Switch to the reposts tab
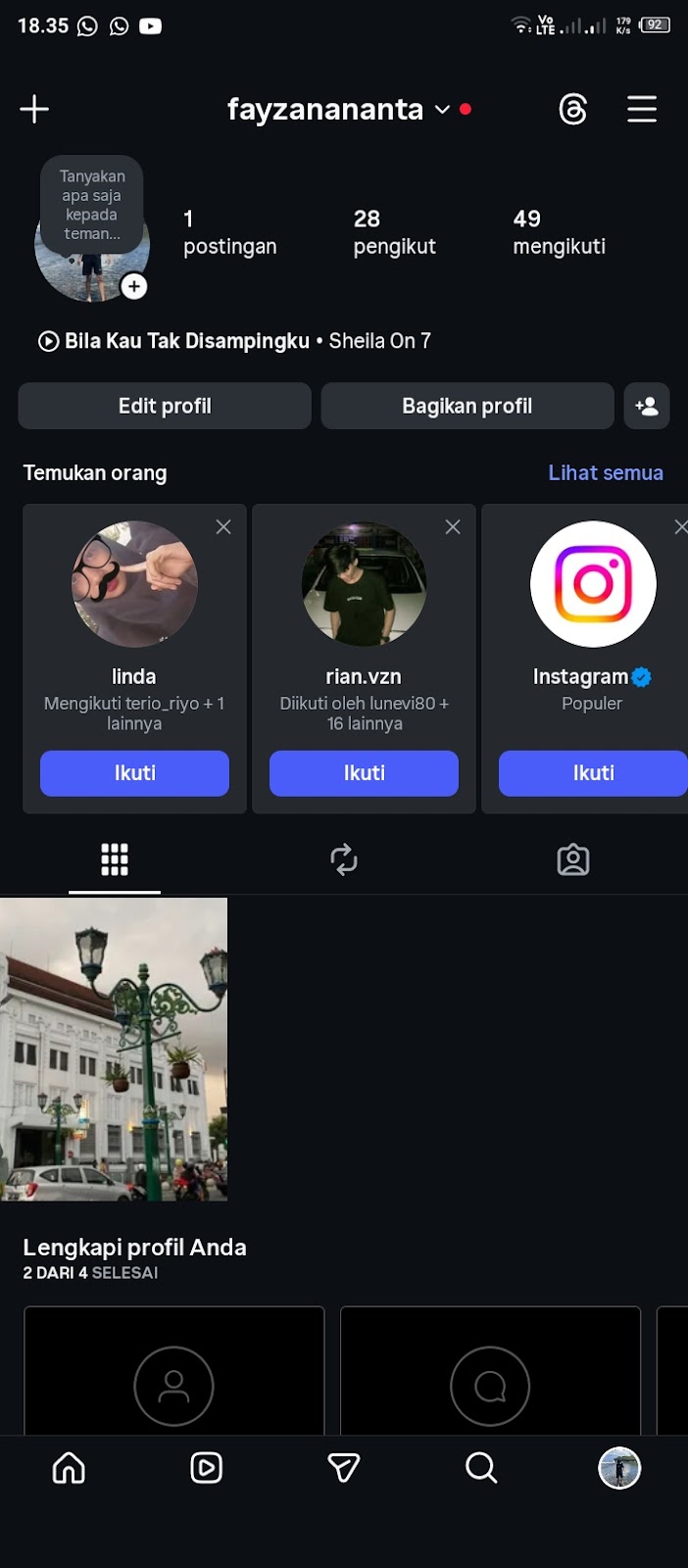The width and height of the screenshot is (688, 1568). [x=344, y=859]
